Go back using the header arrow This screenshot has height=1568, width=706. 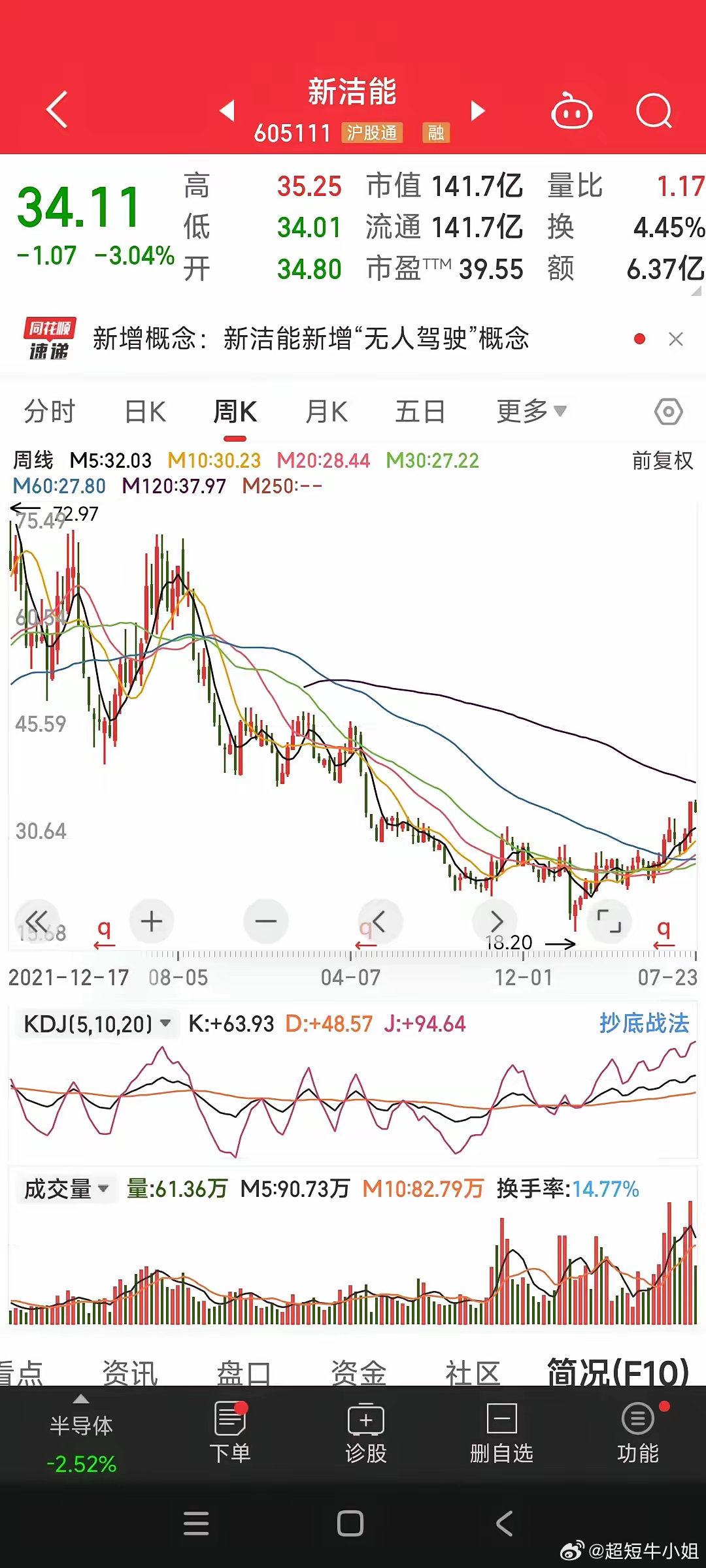(x=58, y=110)
